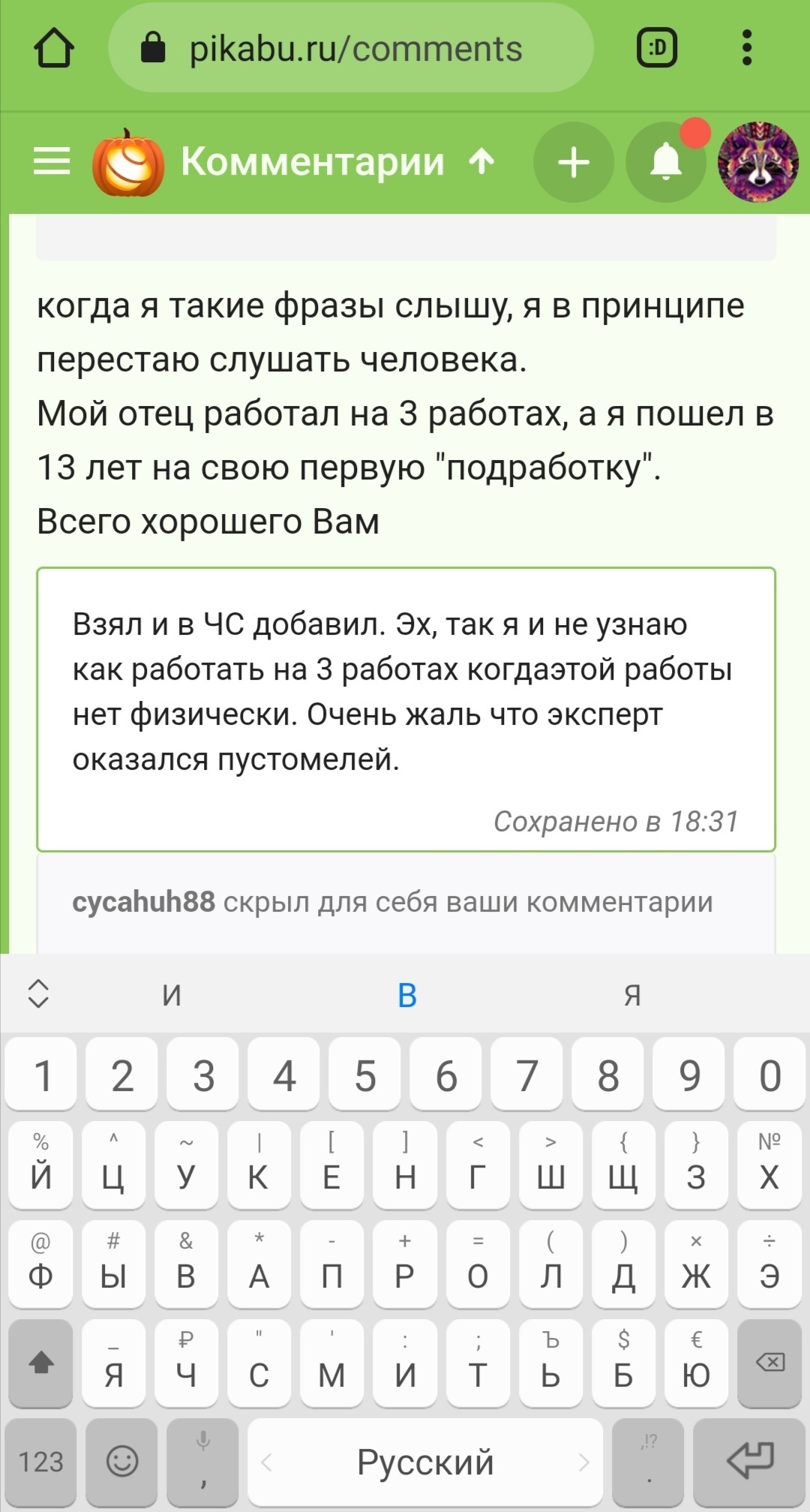
Task: Switch keyboard to the 123 symbols layout
Action: [x=41, y=1461]
